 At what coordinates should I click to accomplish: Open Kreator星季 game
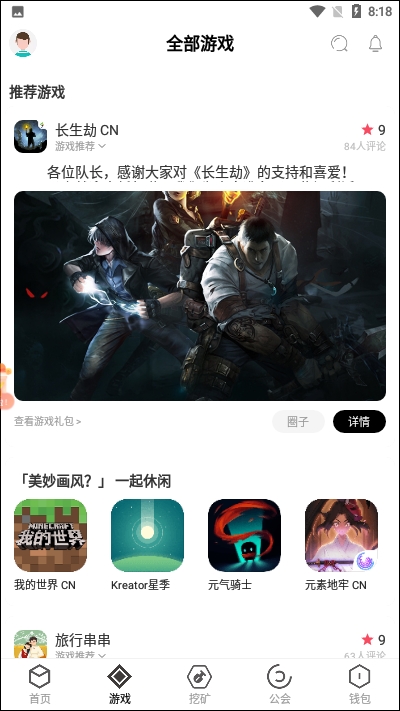tap(147, 545)
